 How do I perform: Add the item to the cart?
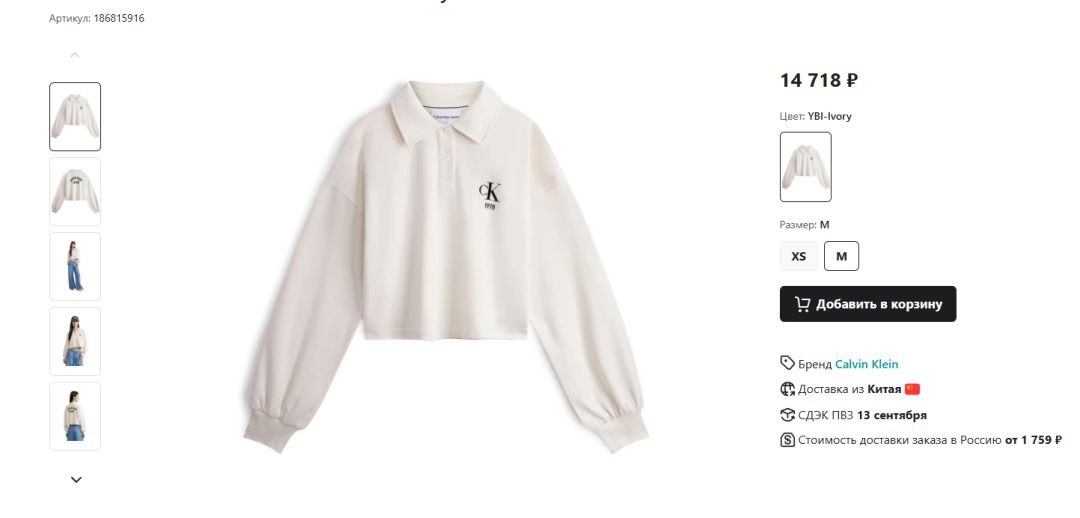867,304
